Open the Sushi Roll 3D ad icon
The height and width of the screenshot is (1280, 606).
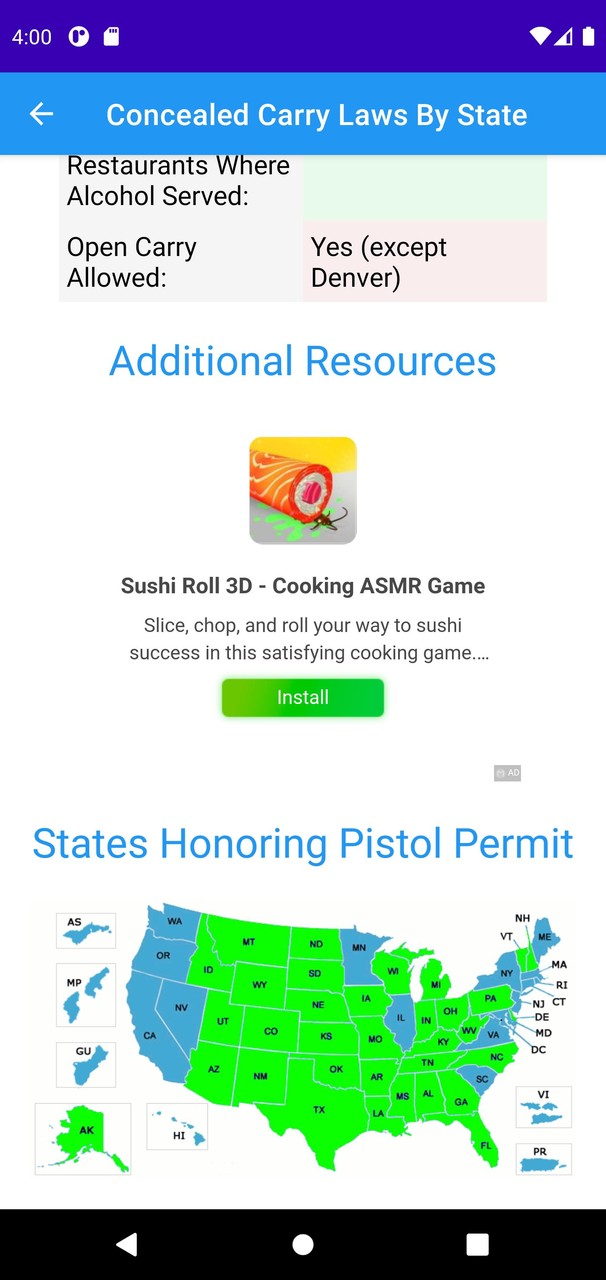coord(302,490)
